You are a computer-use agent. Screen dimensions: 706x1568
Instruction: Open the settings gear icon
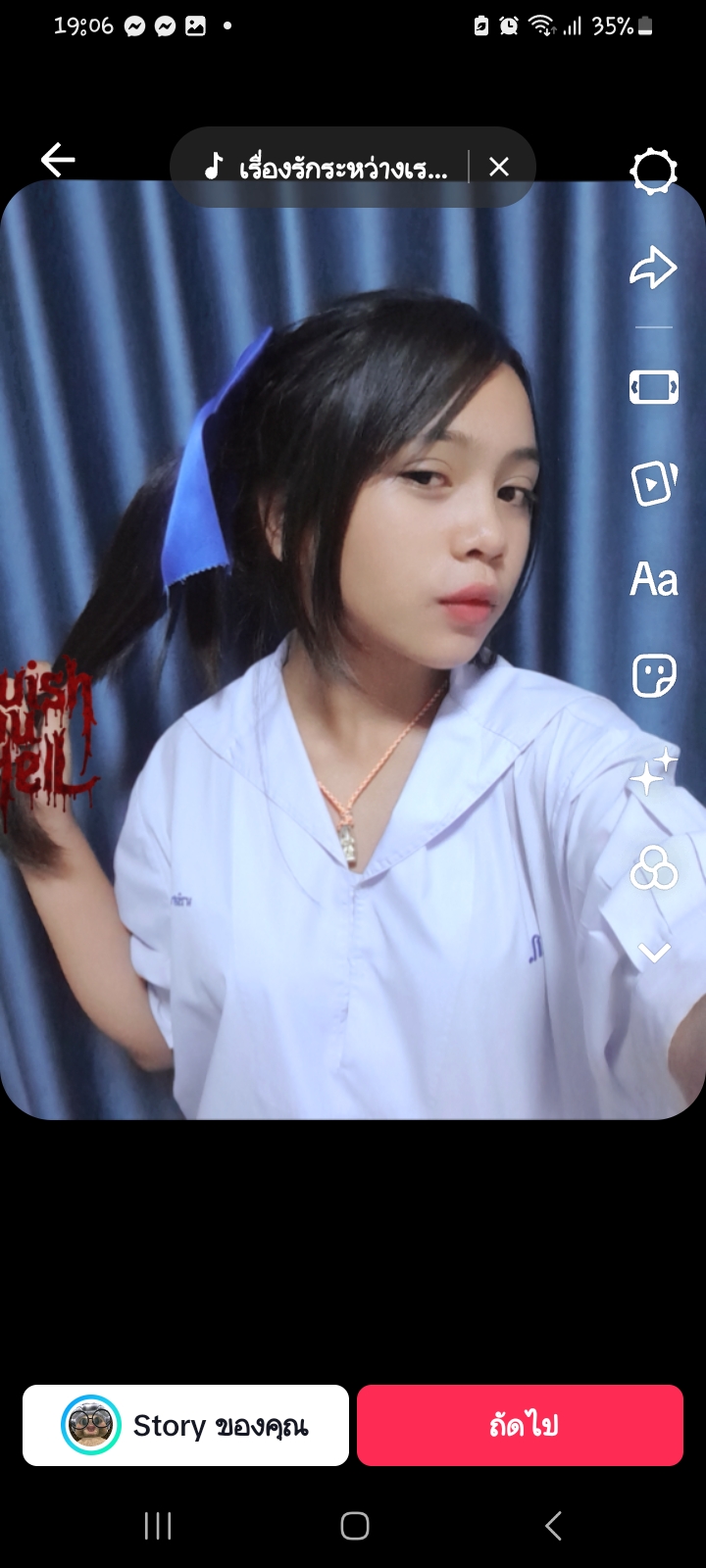coord(653,171)
